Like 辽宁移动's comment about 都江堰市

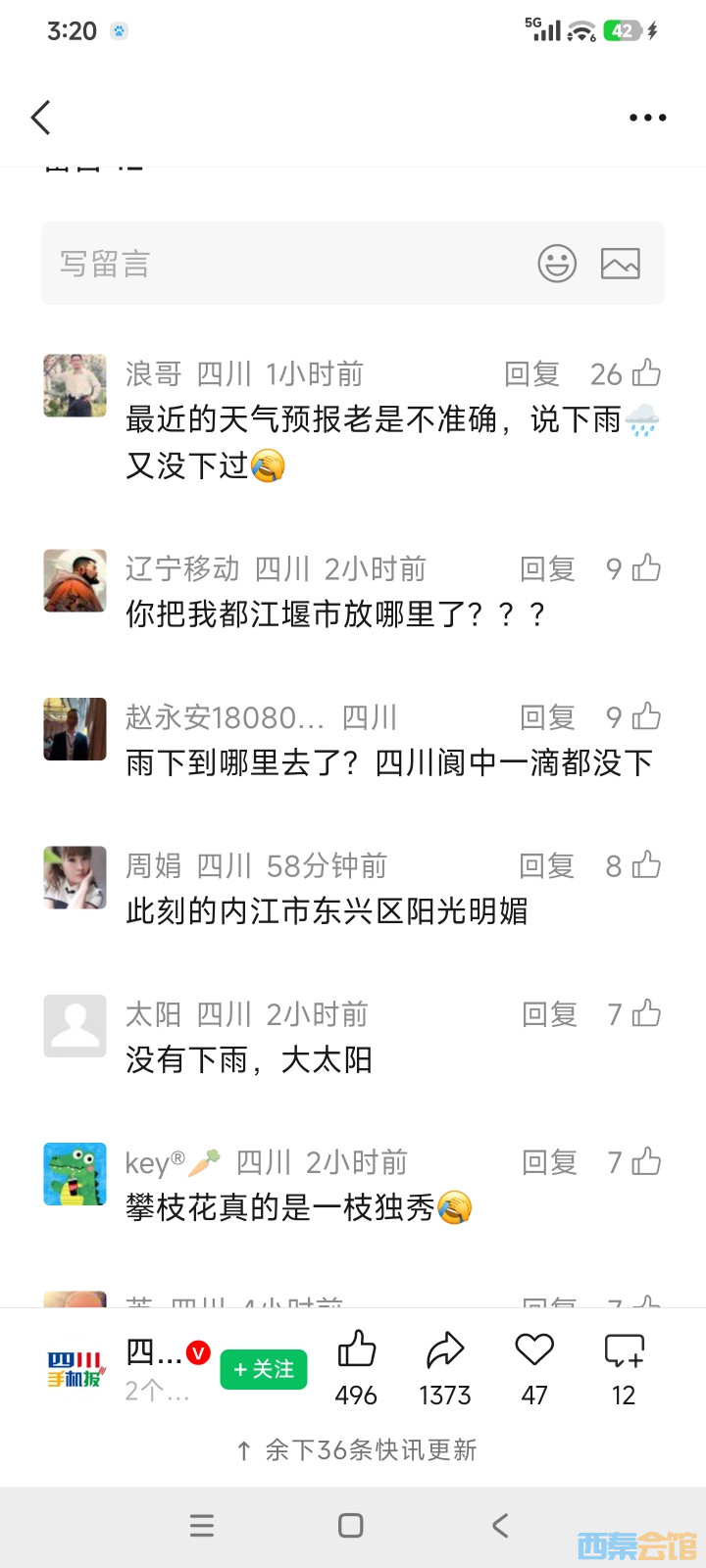[x=645, y=568]
